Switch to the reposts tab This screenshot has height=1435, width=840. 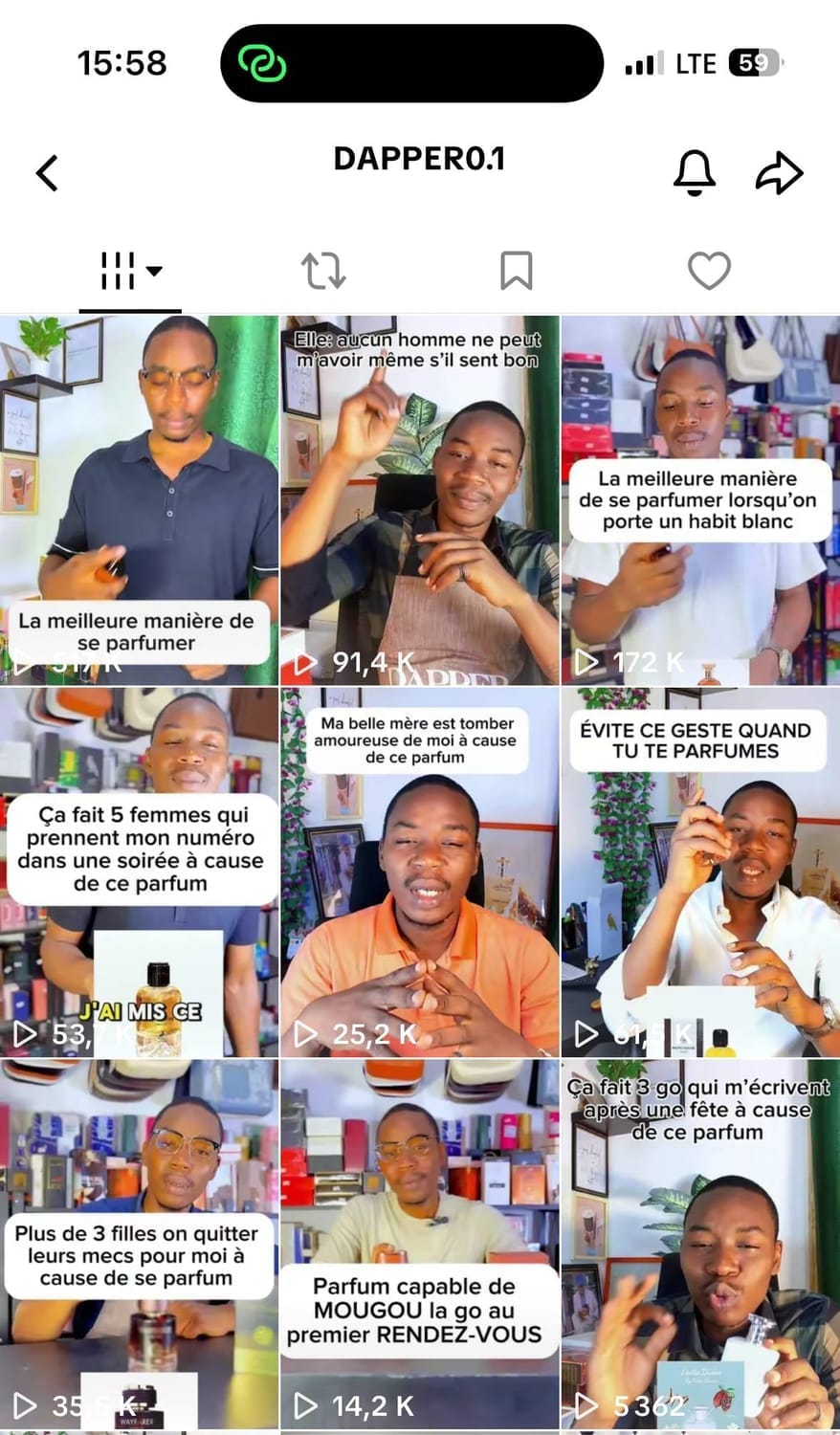(x=323, y=271)
